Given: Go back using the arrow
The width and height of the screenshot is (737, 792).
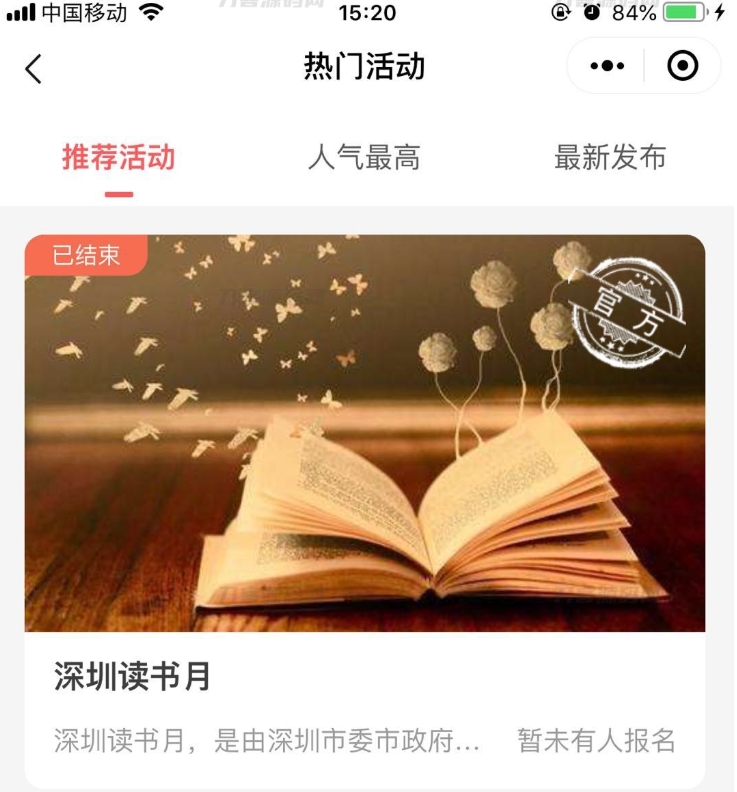Looking at the screenshot, I should pos(34,68).
